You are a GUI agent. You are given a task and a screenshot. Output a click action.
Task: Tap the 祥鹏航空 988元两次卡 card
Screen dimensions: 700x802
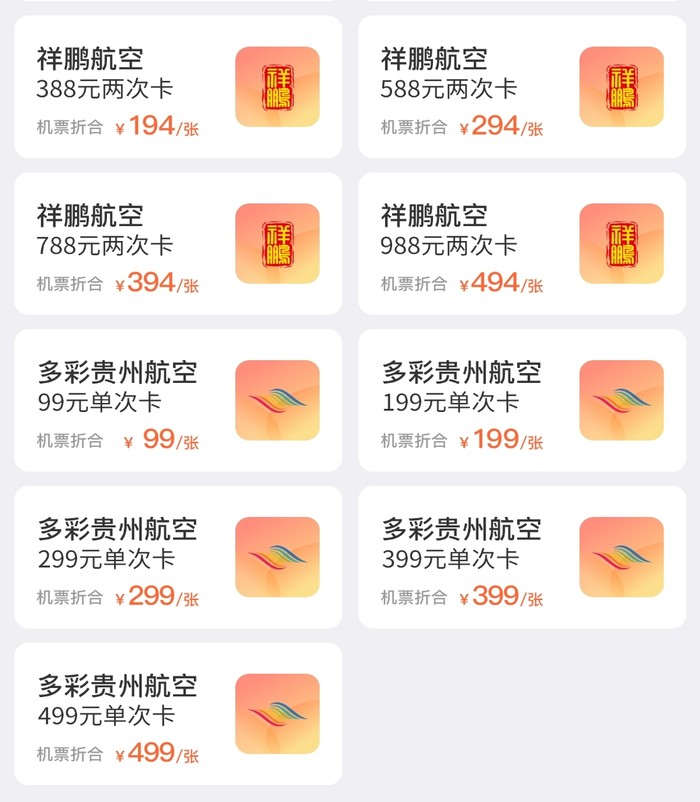click(x=522, y=244)
